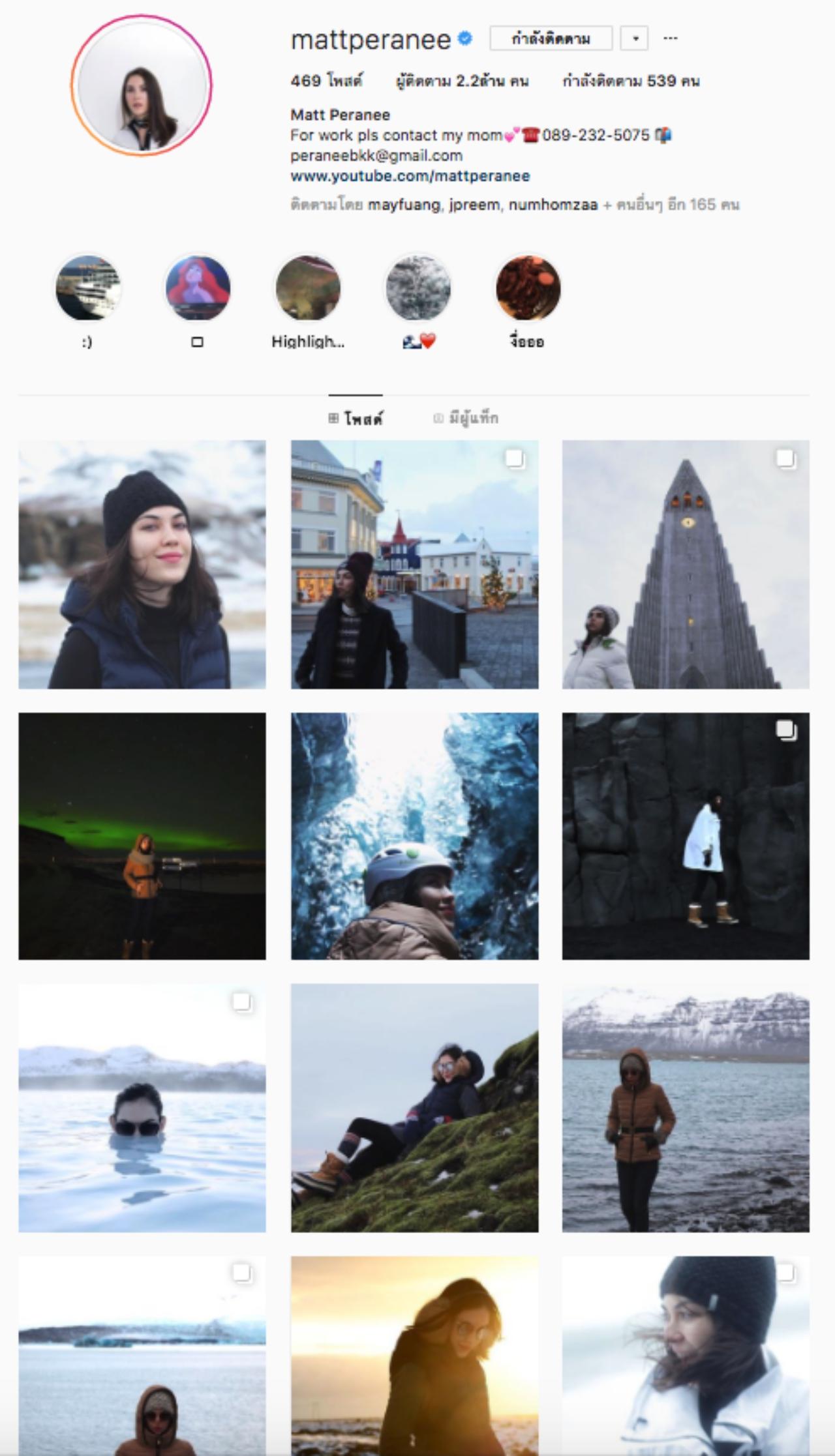Select the โพสต์ posts grid tab
Image resolution: width=835 pixels, height=1456 pixels.
356,419
